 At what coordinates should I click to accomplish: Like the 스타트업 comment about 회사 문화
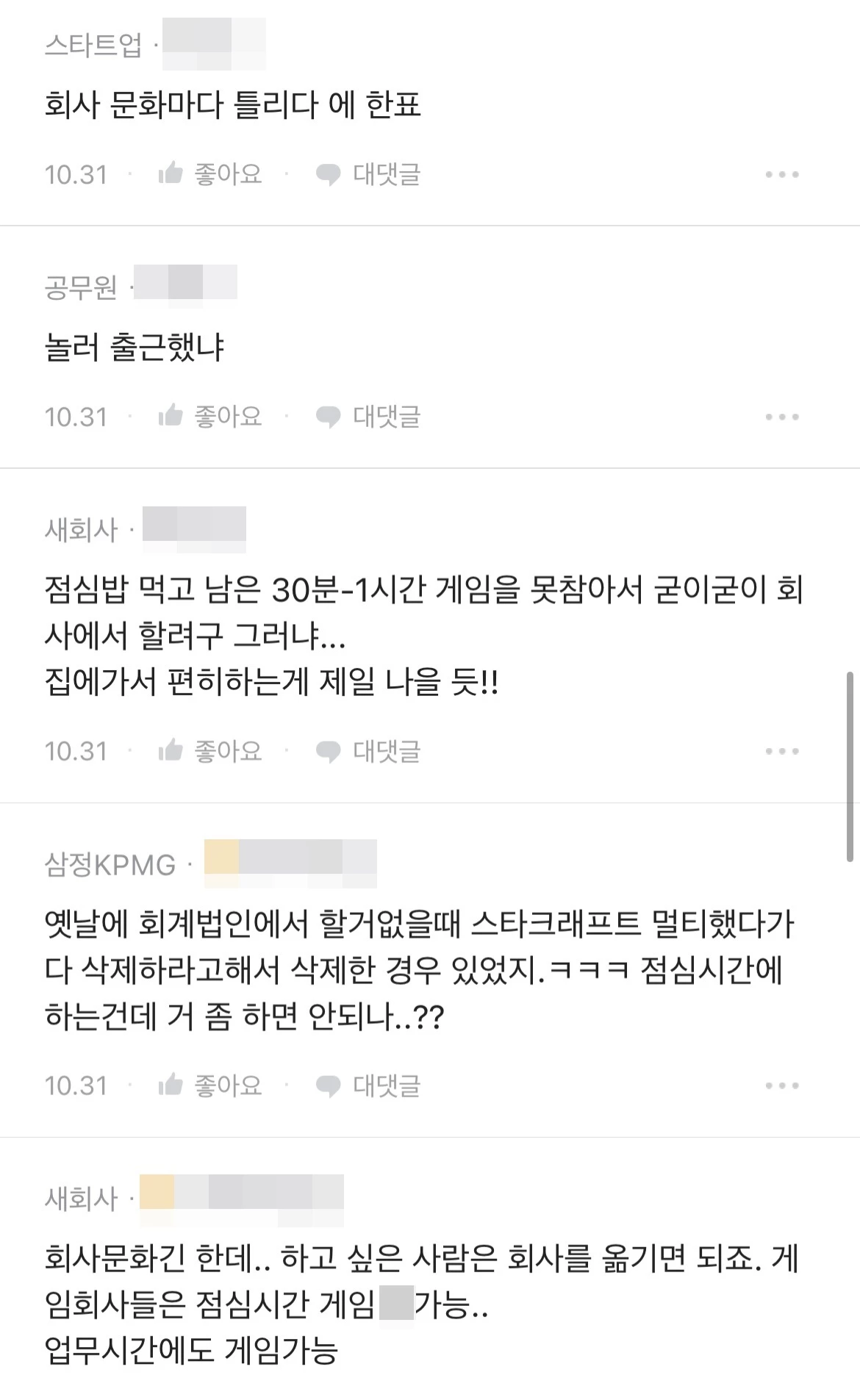[210, 174]
